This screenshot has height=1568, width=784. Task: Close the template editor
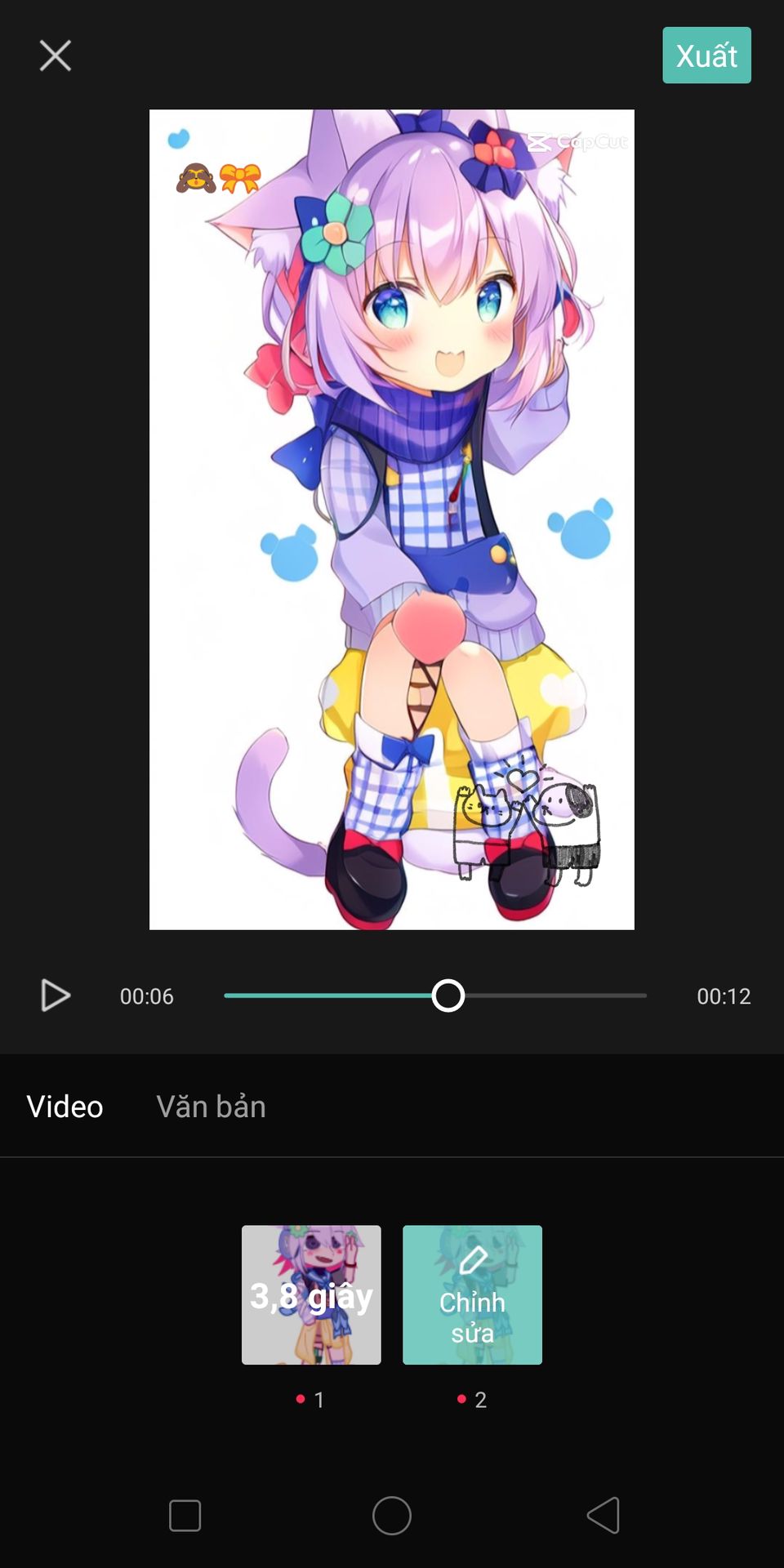56,56
